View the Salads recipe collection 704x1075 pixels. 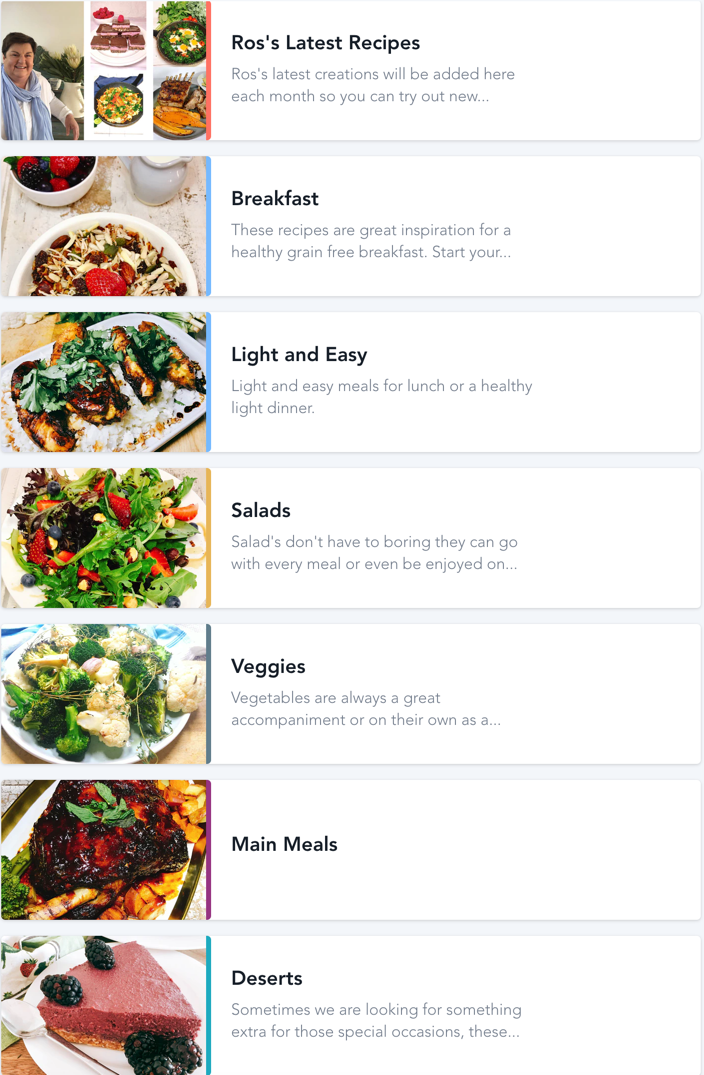click(261, 511)
